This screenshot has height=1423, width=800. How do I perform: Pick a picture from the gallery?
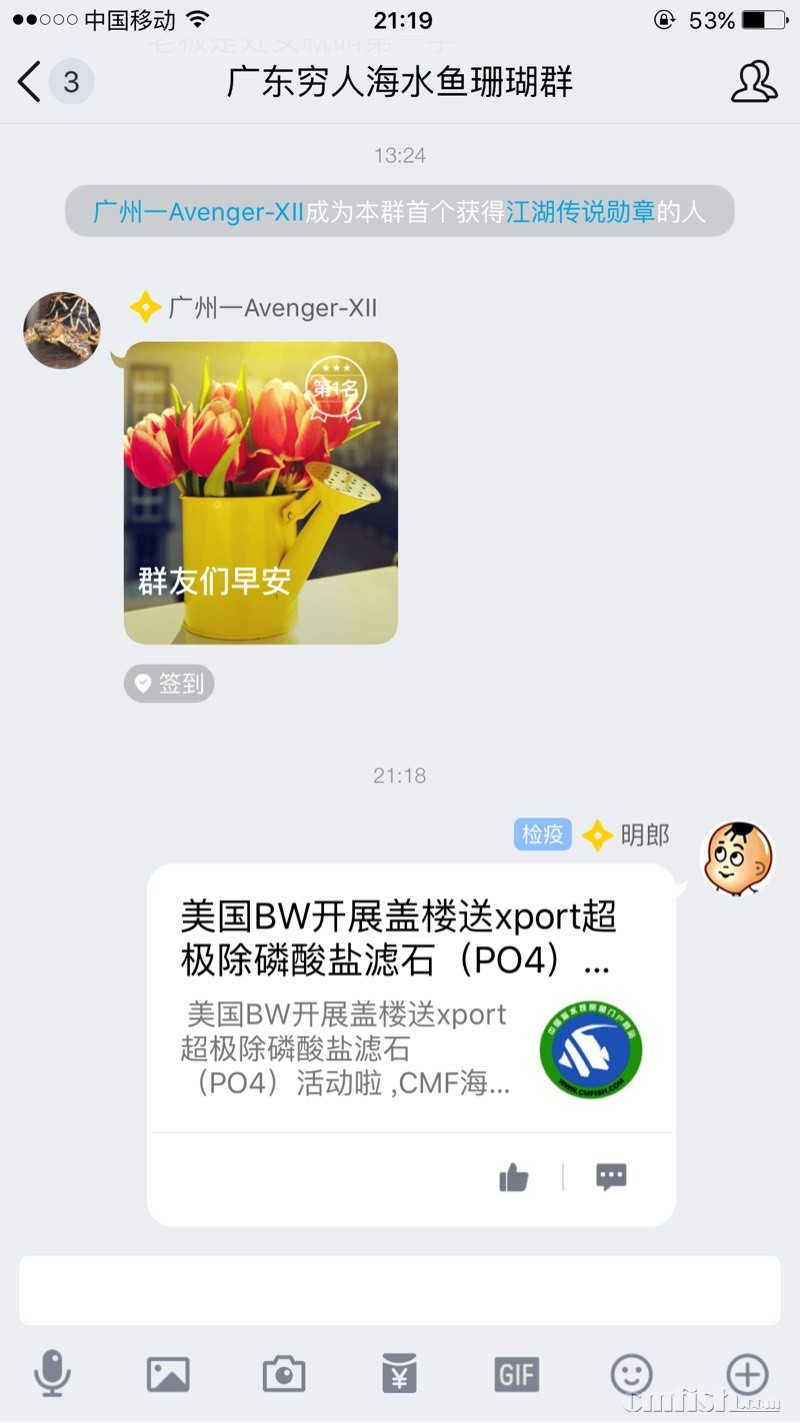coord(168,1375)
